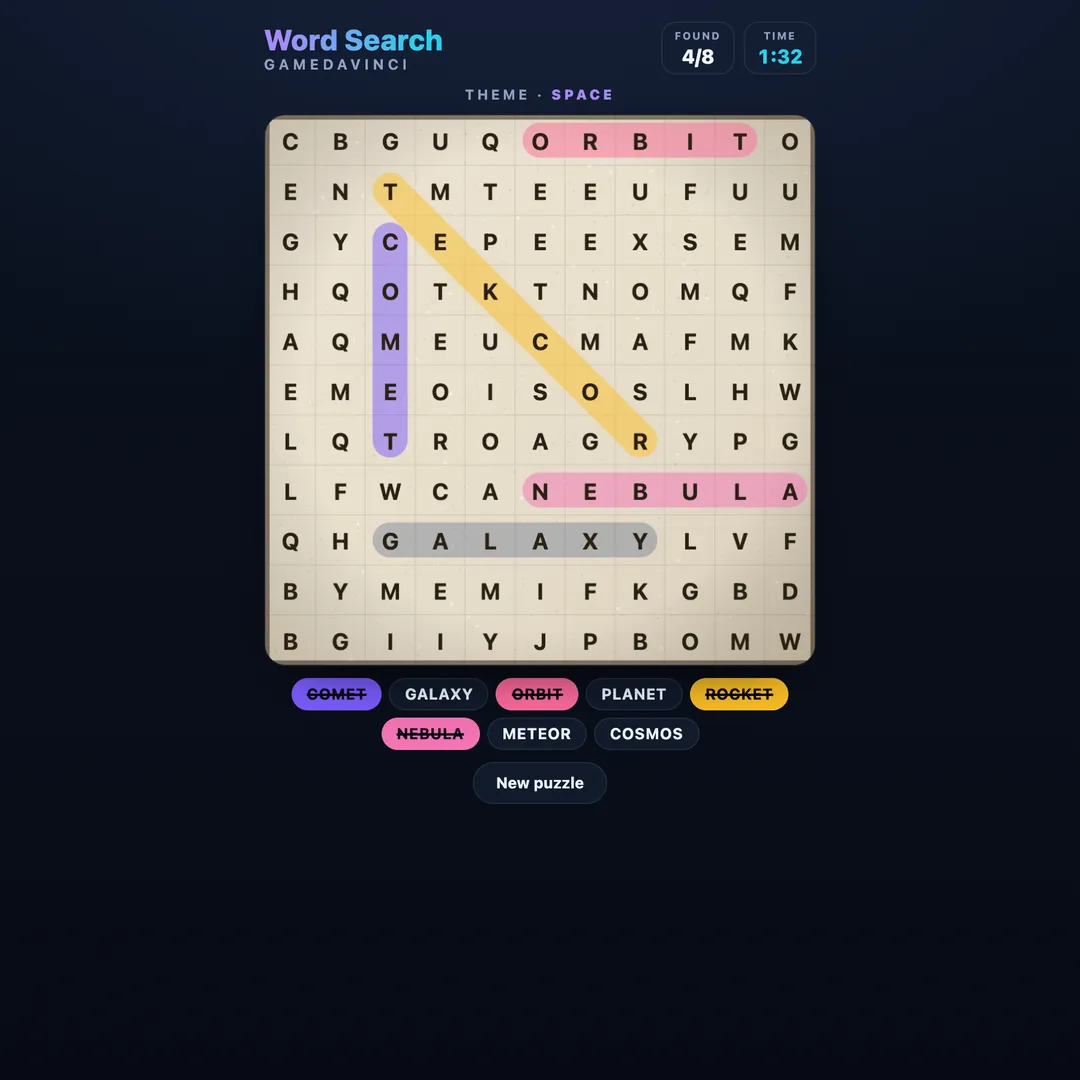The height and width of the screenshot is (1080, 1080).
Task: Select the GALAXY word chip
Action: [x=438, y=694]
